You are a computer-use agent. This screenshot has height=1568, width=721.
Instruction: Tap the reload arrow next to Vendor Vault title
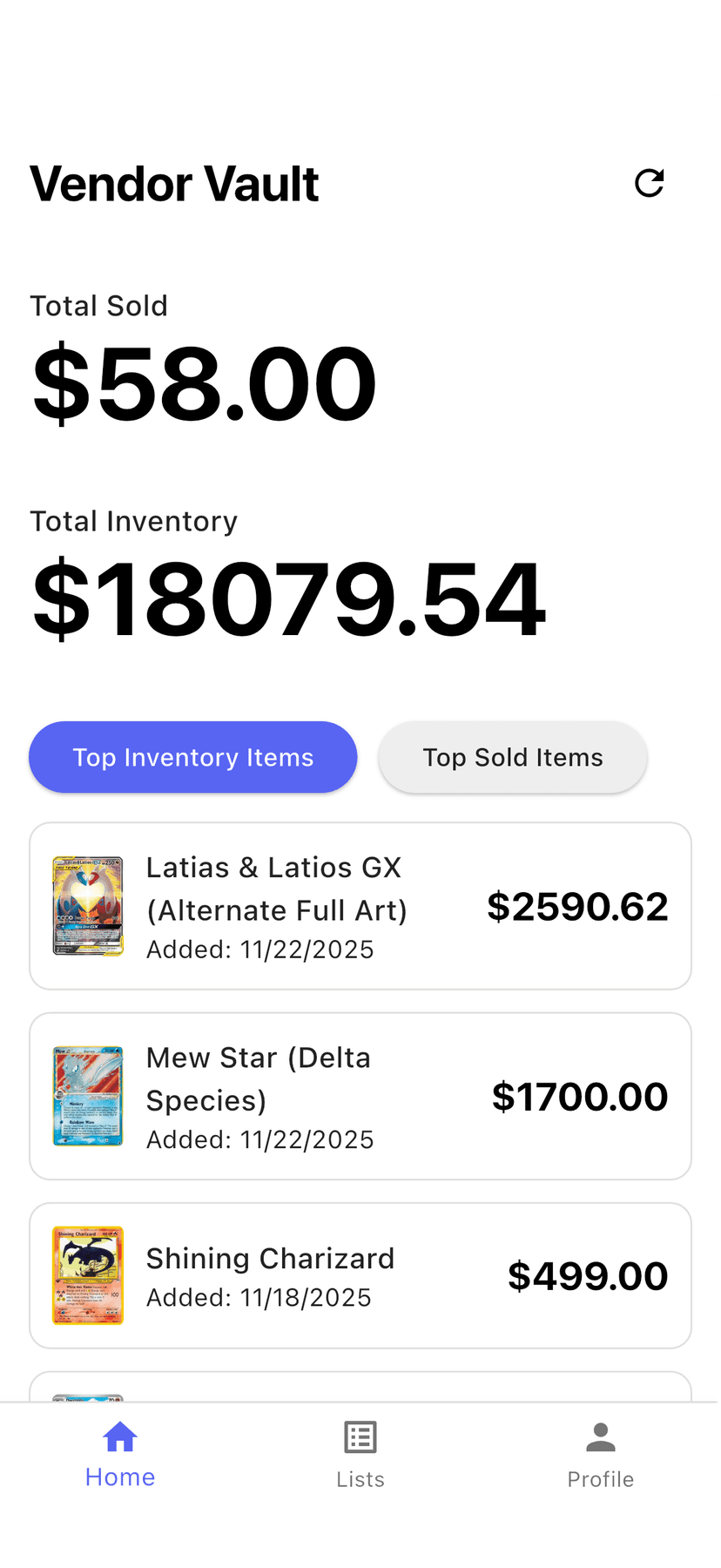tap(650, 183)
